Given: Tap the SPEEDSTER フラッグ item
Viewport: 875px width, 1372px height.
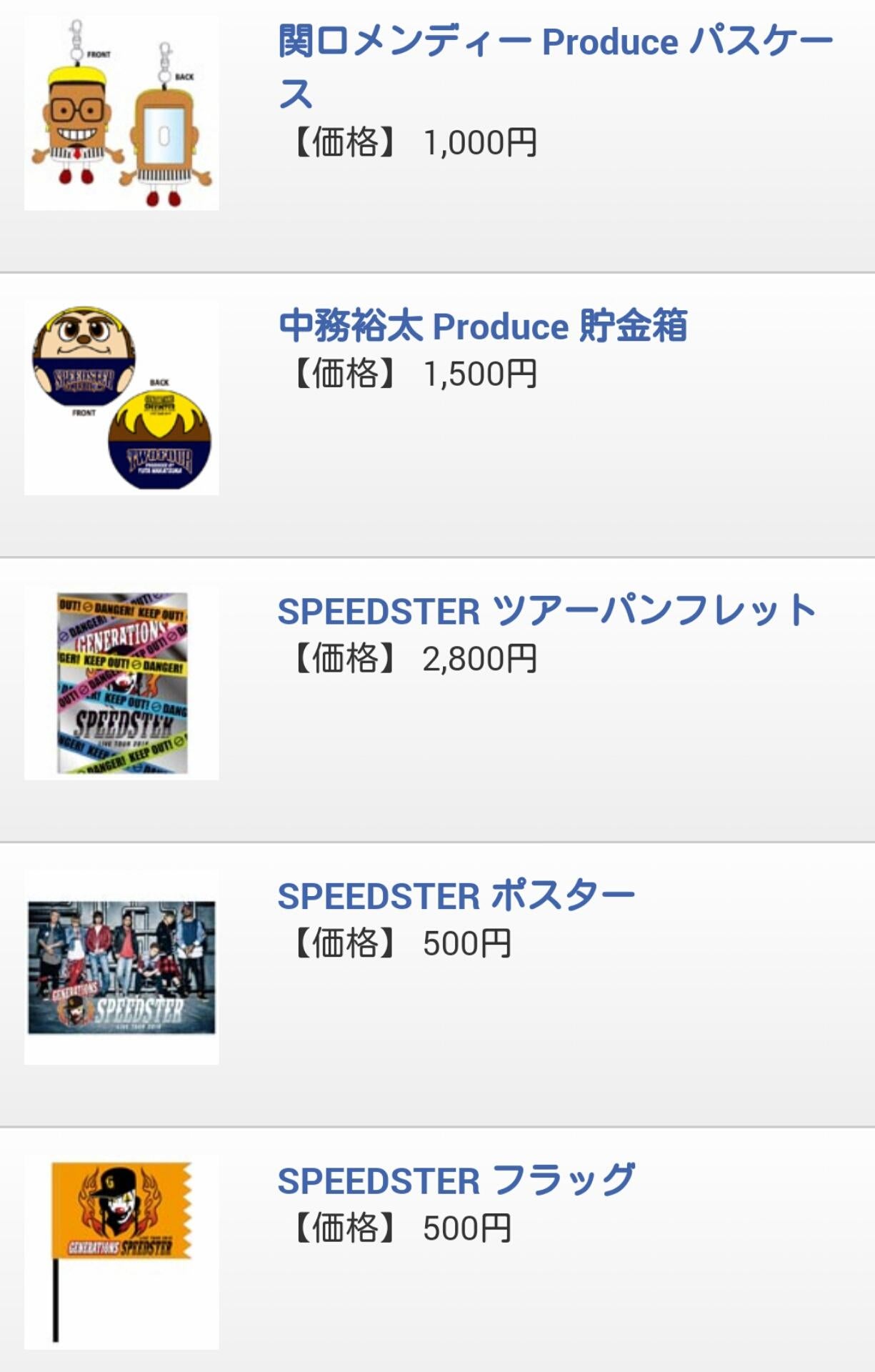Looking at the screenshot, I should point(456,1180).
